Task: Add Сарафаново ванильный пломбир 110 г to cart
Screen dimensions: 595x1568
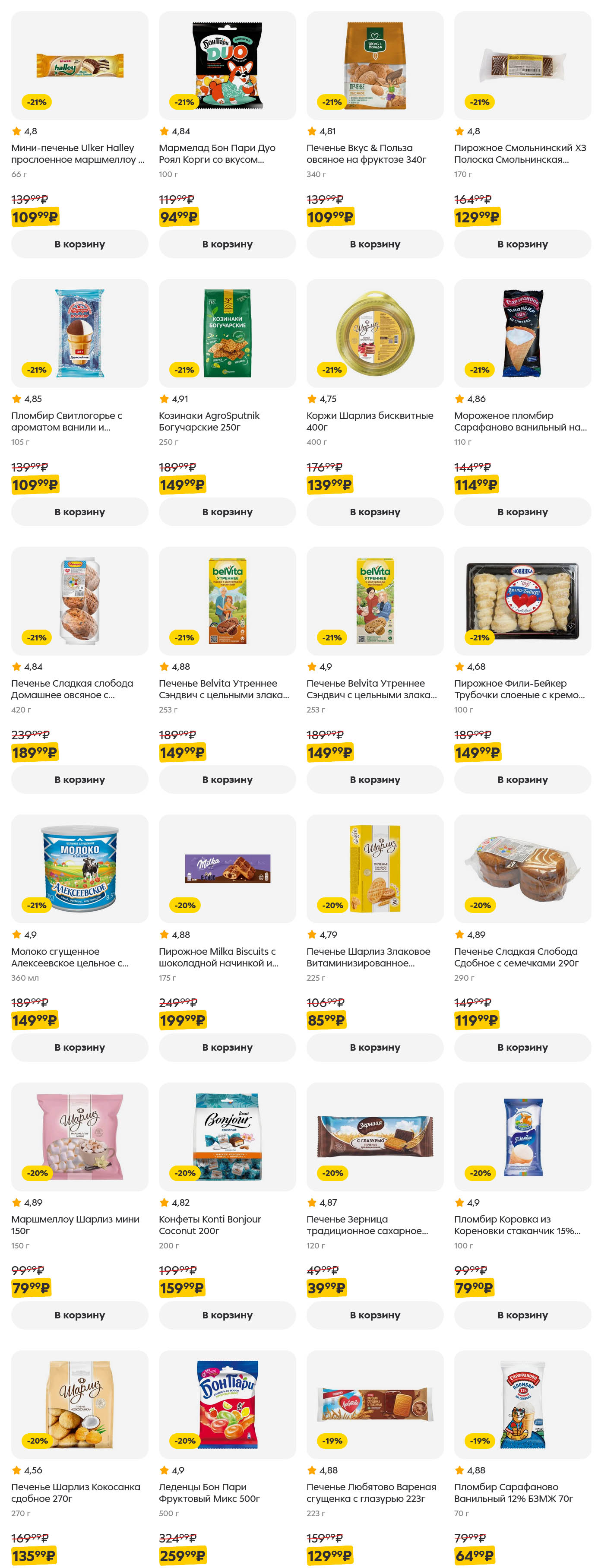Action: tap(522, 512)
